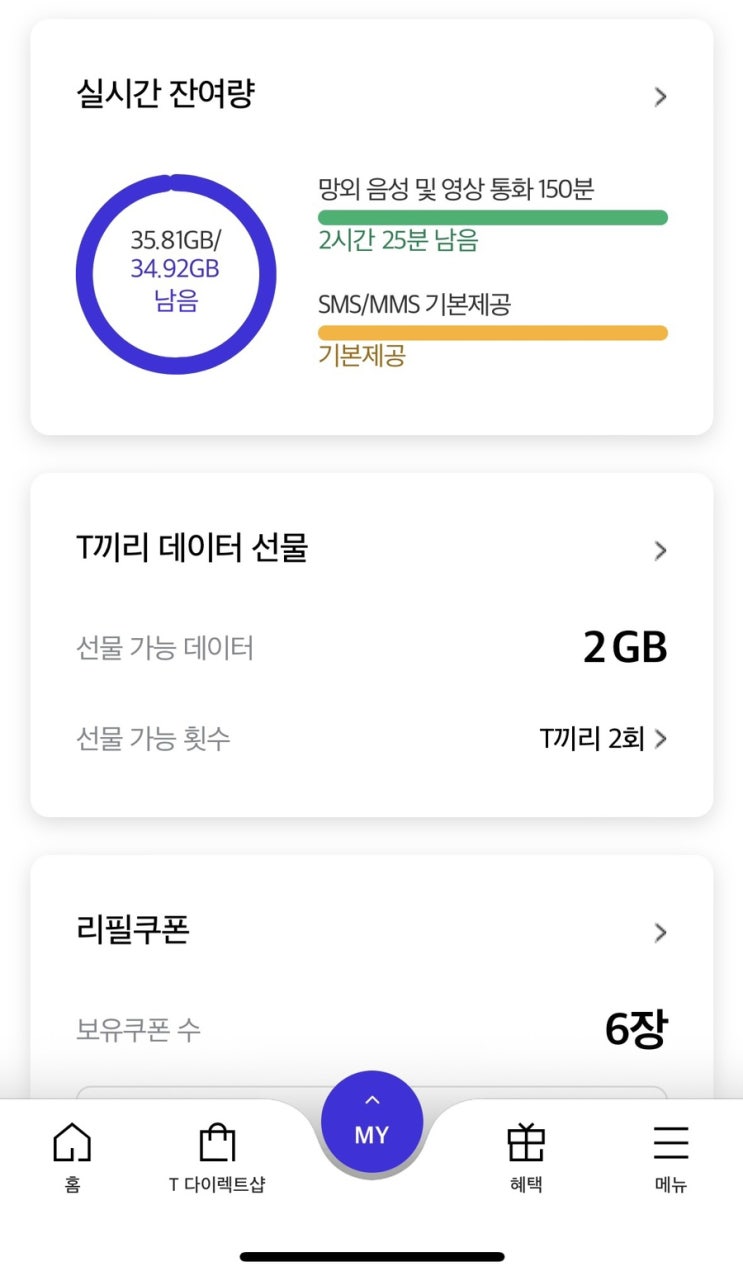Open the 메뉴 tab

pyautogui.click(x=671, y=1156)
